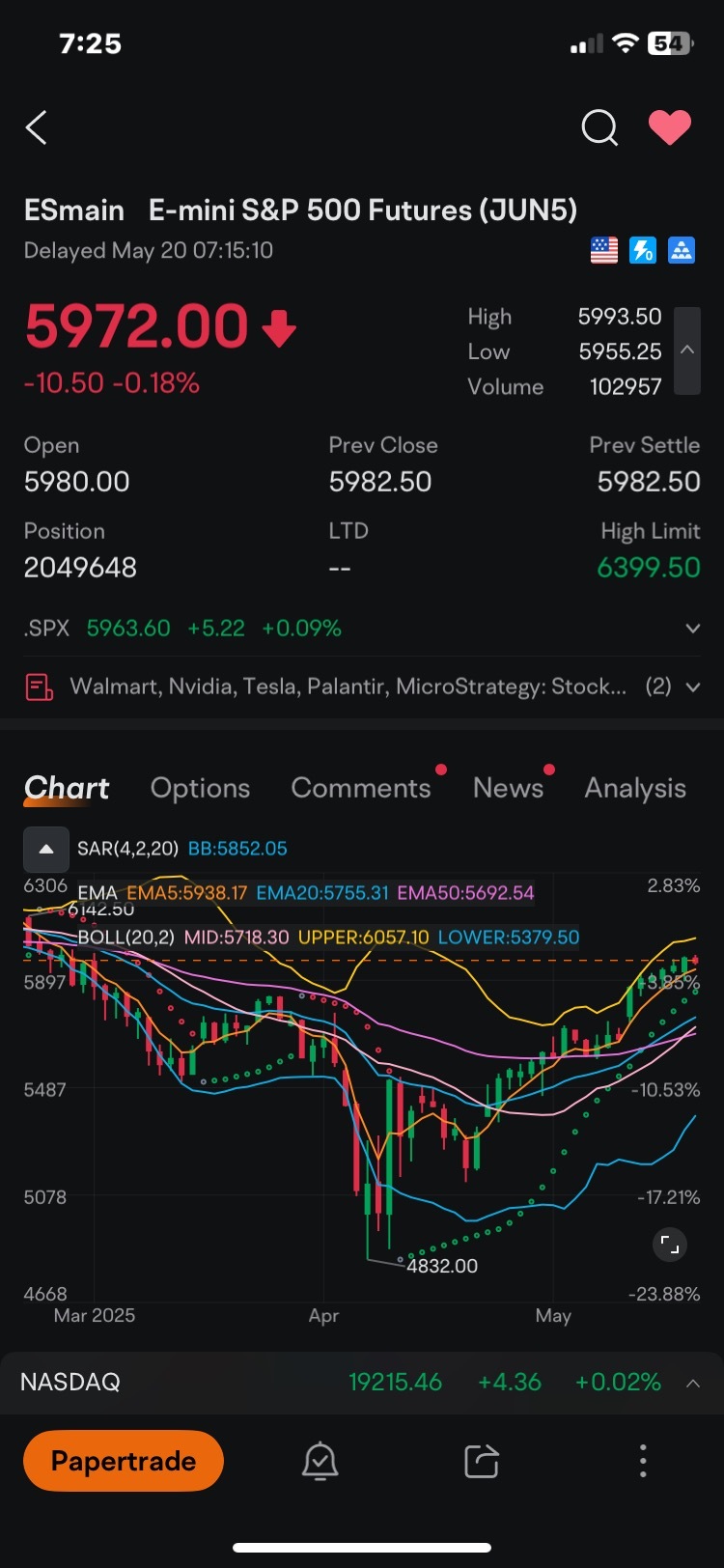Screen dimensions: 724x1568
Task: Set a price alert with the bell icon
Action: [320, 1461]
